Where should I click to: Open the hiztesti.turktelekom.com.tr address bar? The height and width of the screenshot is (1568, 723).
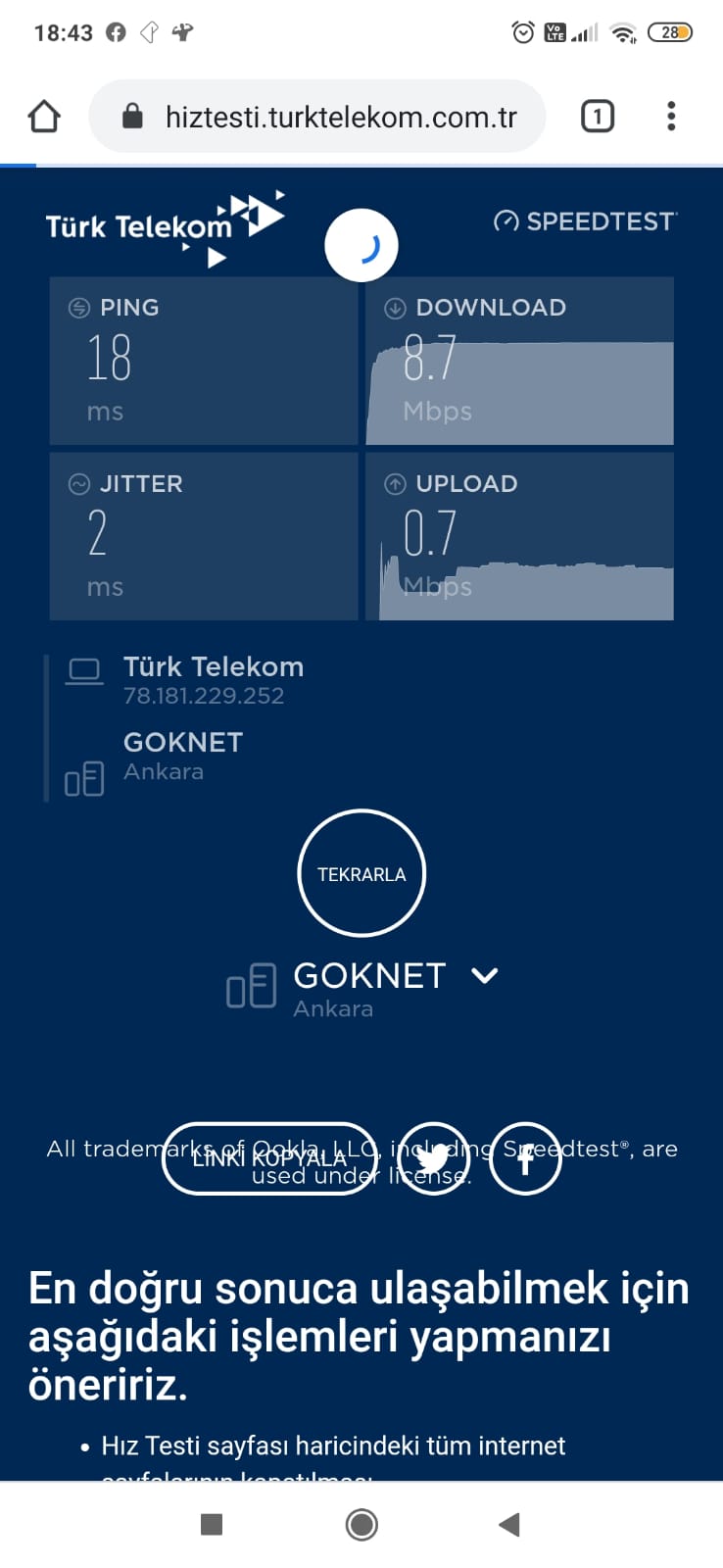tap(316, 117)
